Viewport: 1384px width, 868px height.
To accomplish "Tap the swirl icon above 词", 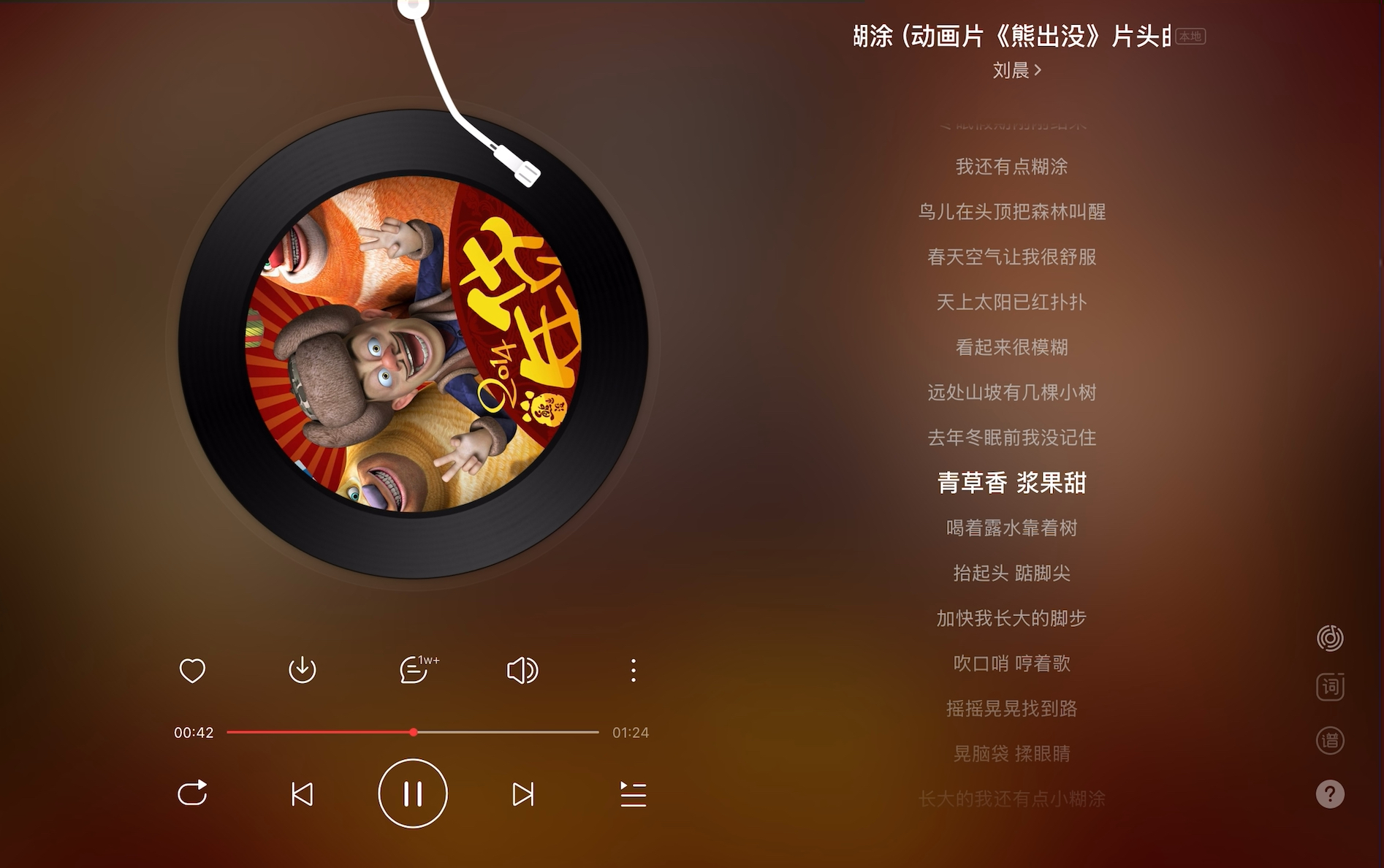I will click(1330, 638).
